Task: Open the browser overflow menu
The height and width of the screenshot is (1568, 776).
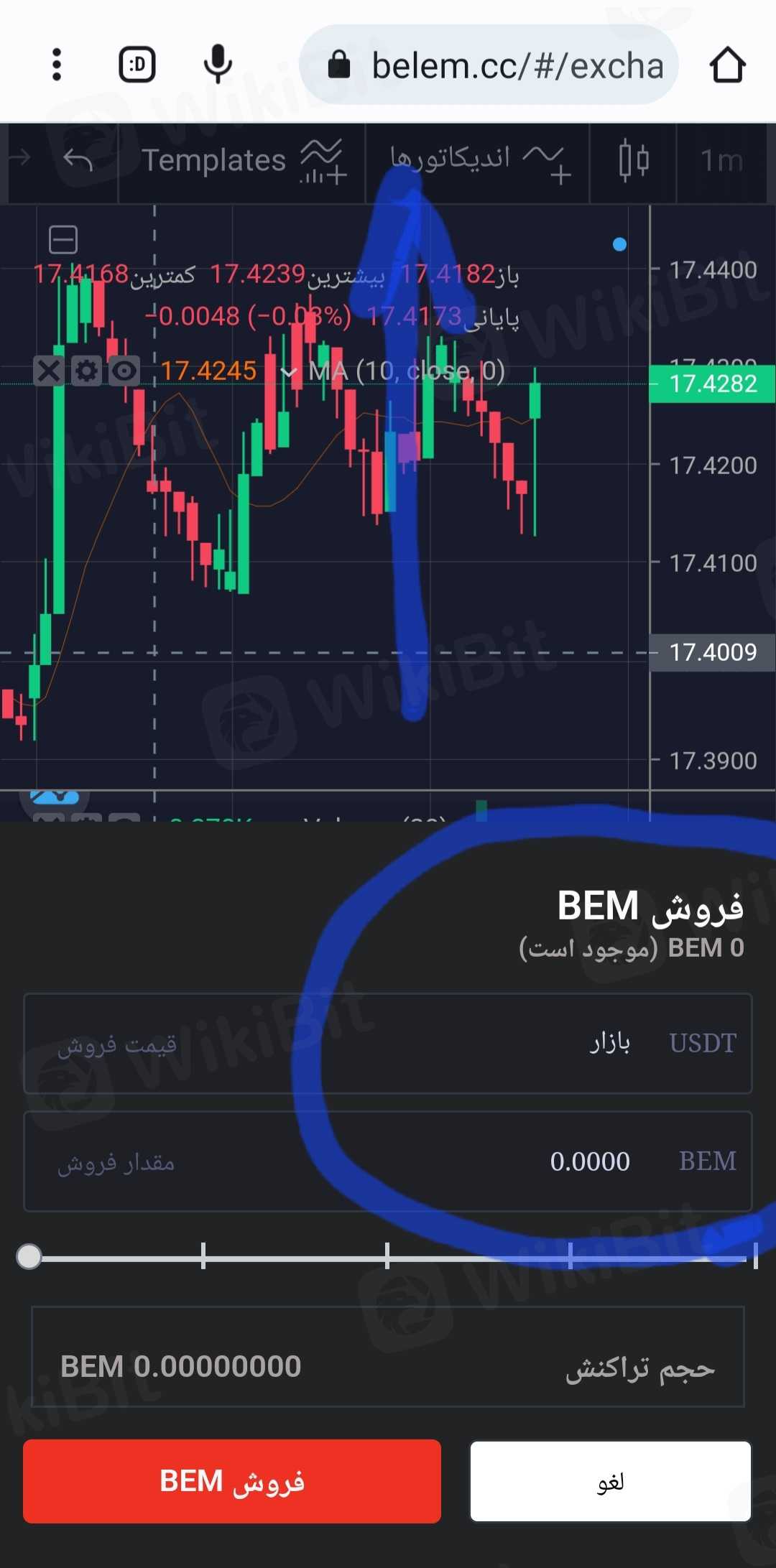Action: tap(57, 65)
